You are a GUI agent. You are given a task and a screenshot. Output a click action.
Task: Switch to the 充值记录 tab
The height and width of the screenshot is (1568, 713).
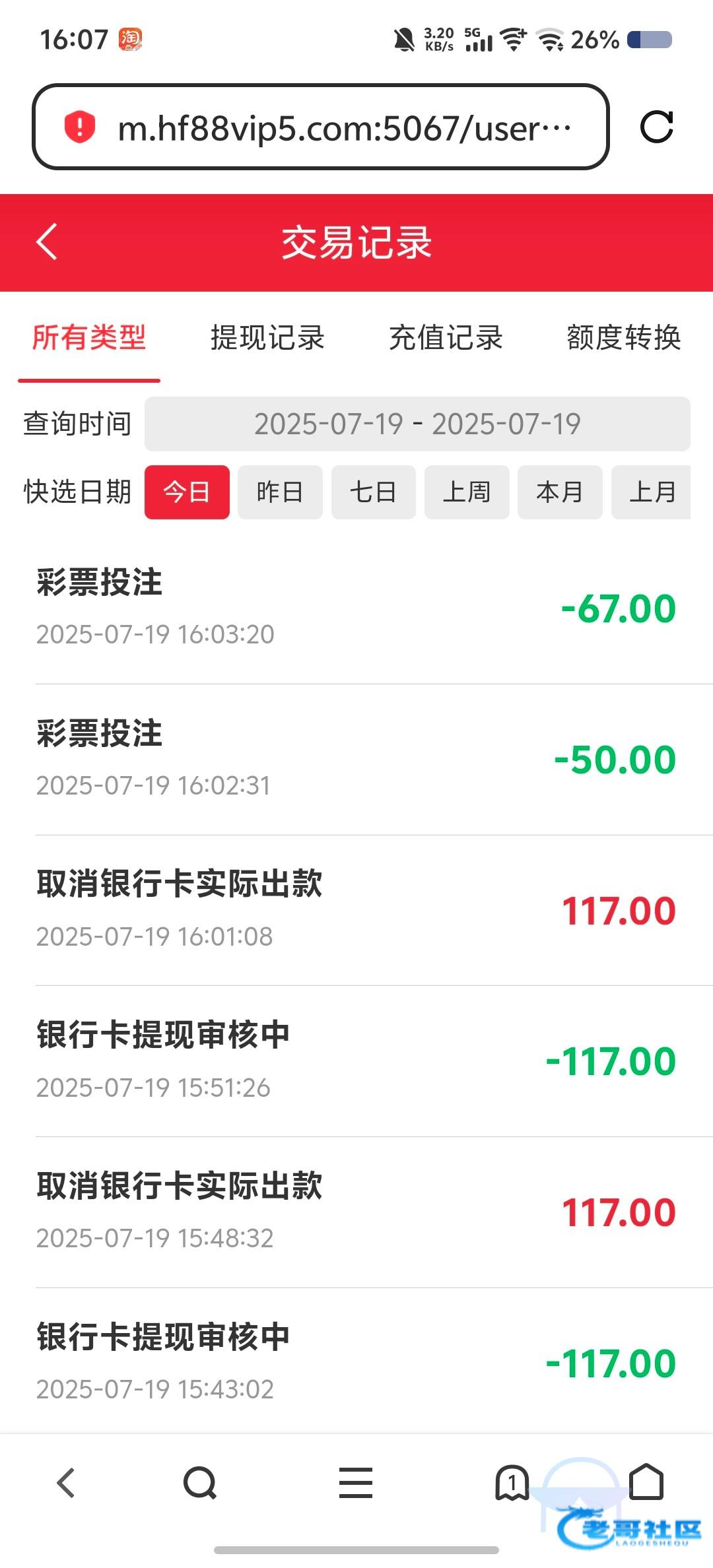[x=446, y=337]
